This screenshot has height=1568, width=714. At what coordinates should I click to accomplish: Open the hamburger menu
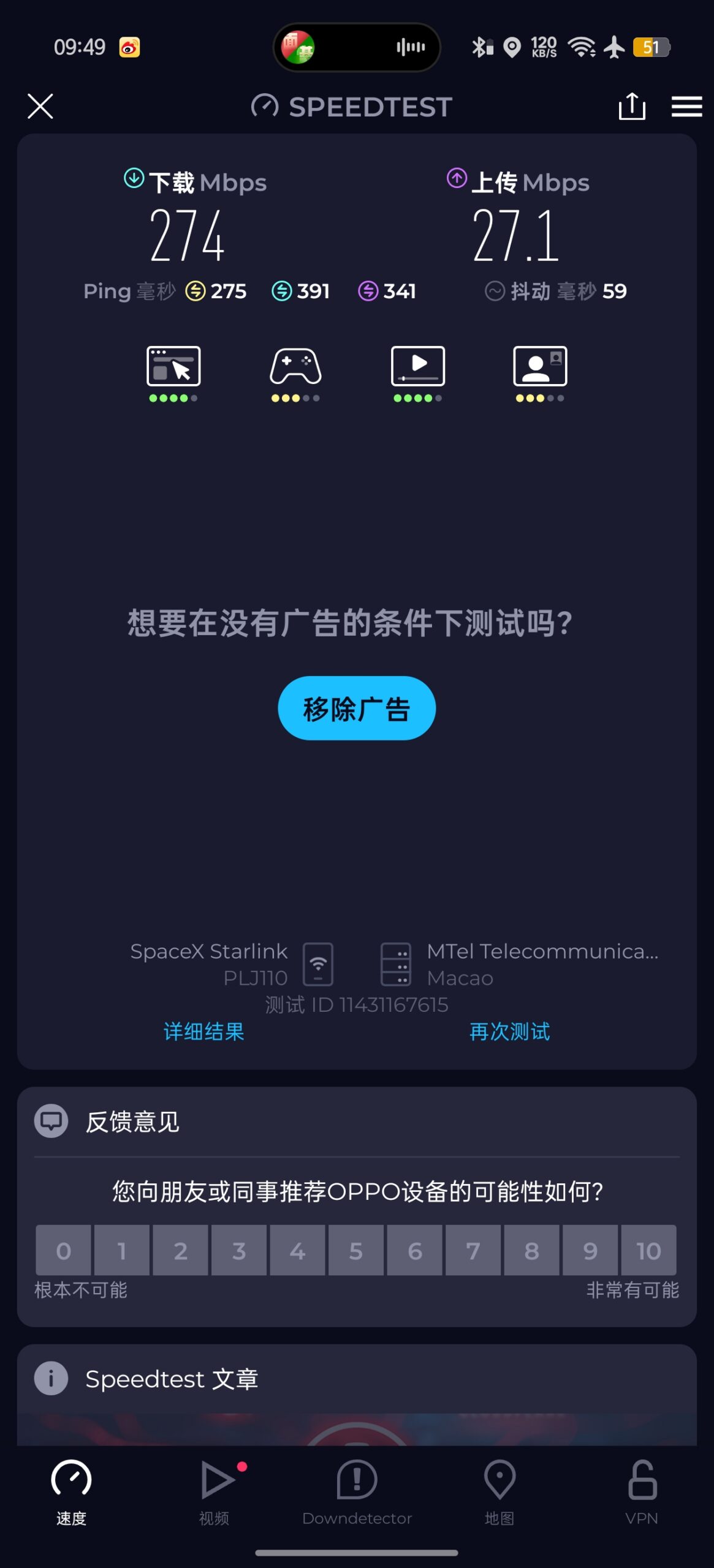point(686,107)
